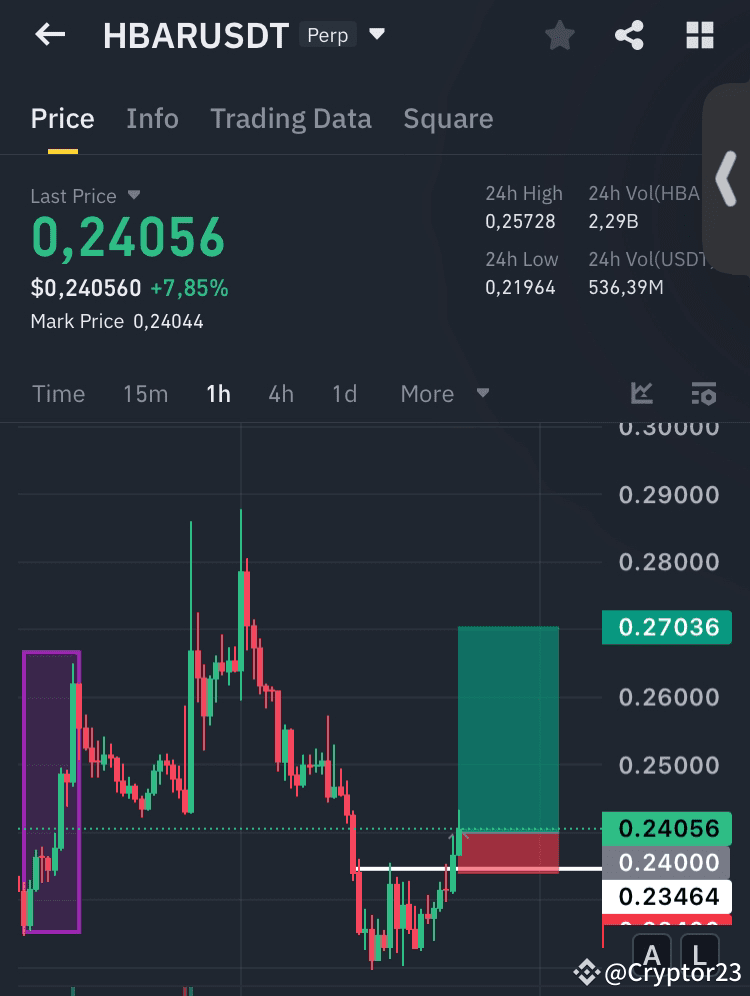This screenshot has height=996, width=750.
Task: Open the share options icon
Action: pyautogui.click(x=629, y=34)
